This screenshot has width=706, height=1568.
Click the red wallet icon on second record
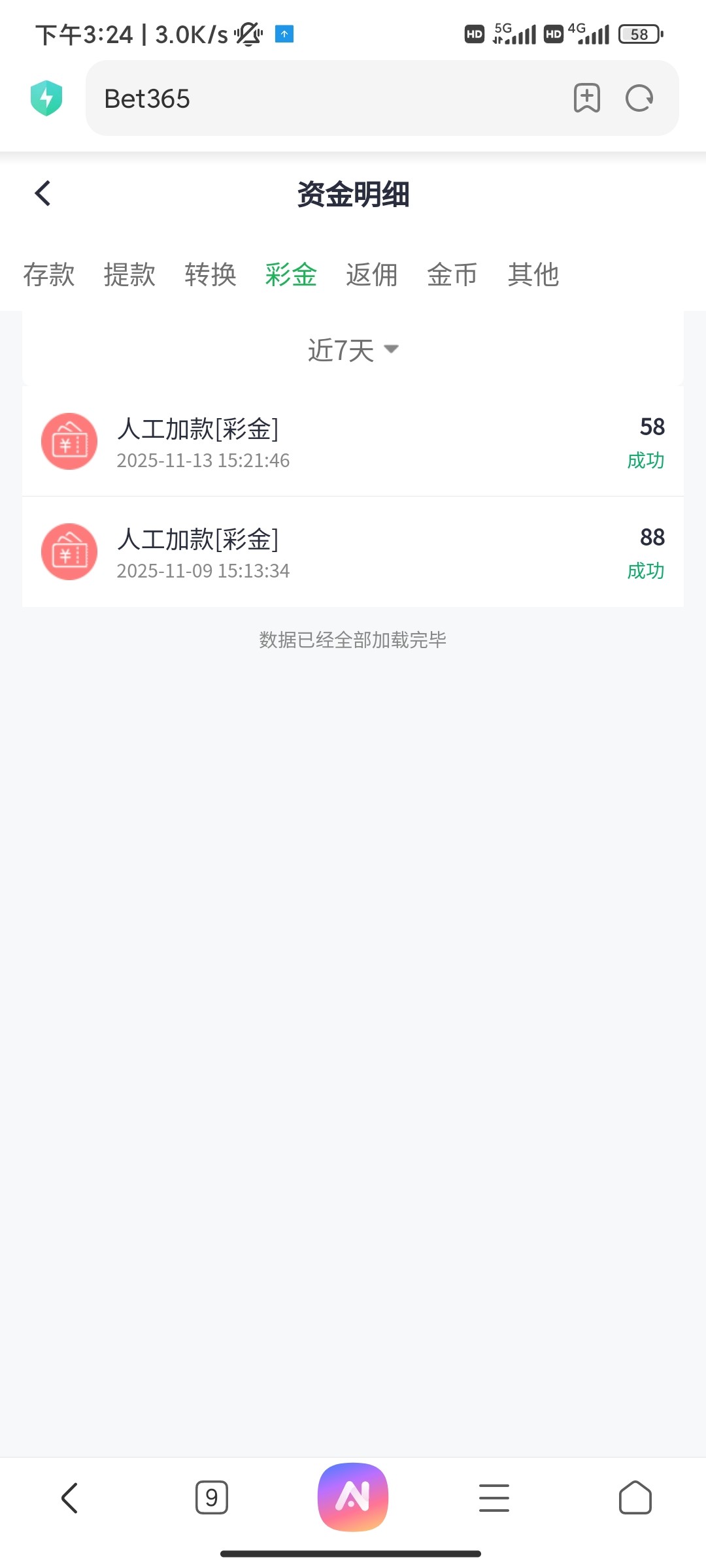(x=69, y=551)
